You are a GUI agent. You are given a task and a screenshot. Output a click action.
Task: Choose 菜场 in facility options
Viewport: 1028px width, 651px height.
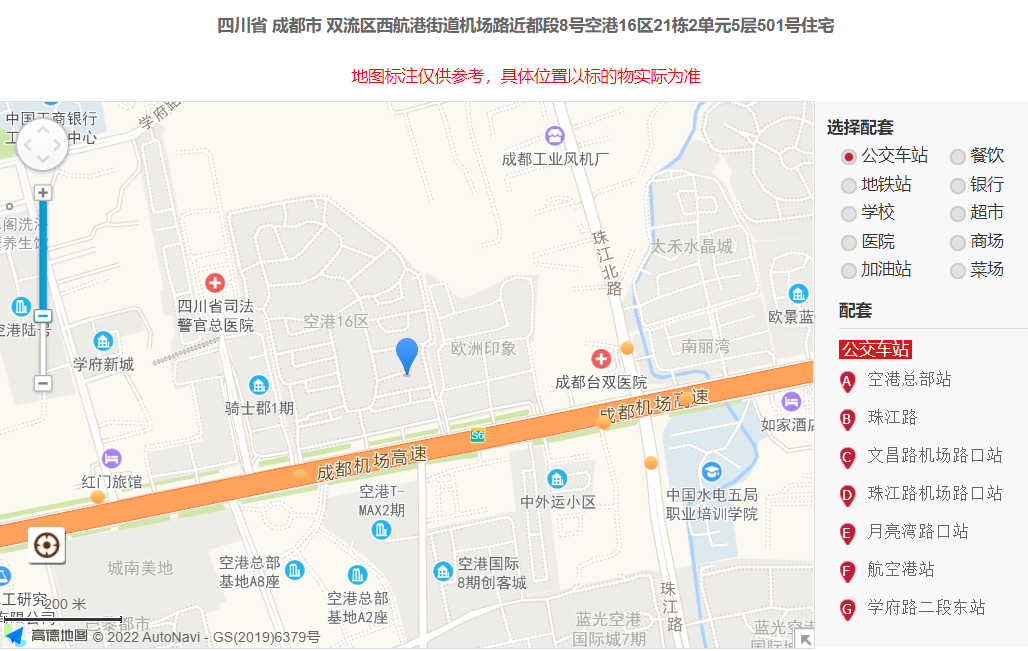click(x=958, y=270)
